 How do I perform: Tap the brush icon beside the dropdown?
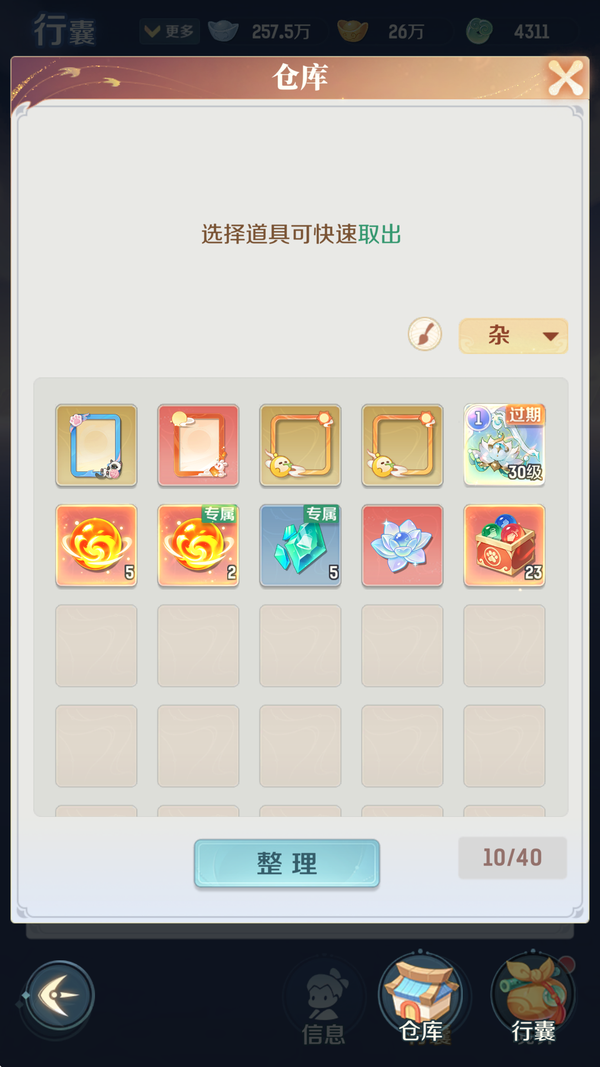pyautogui.click(x=425, y=334)
